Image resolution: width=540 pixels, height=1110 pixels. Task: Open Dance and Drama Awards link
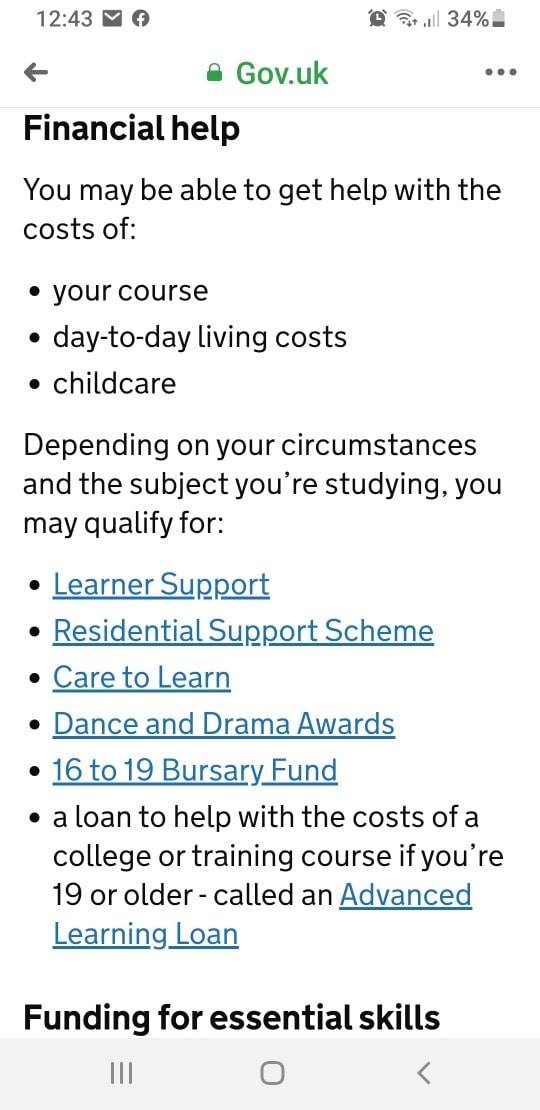(224, 723)
